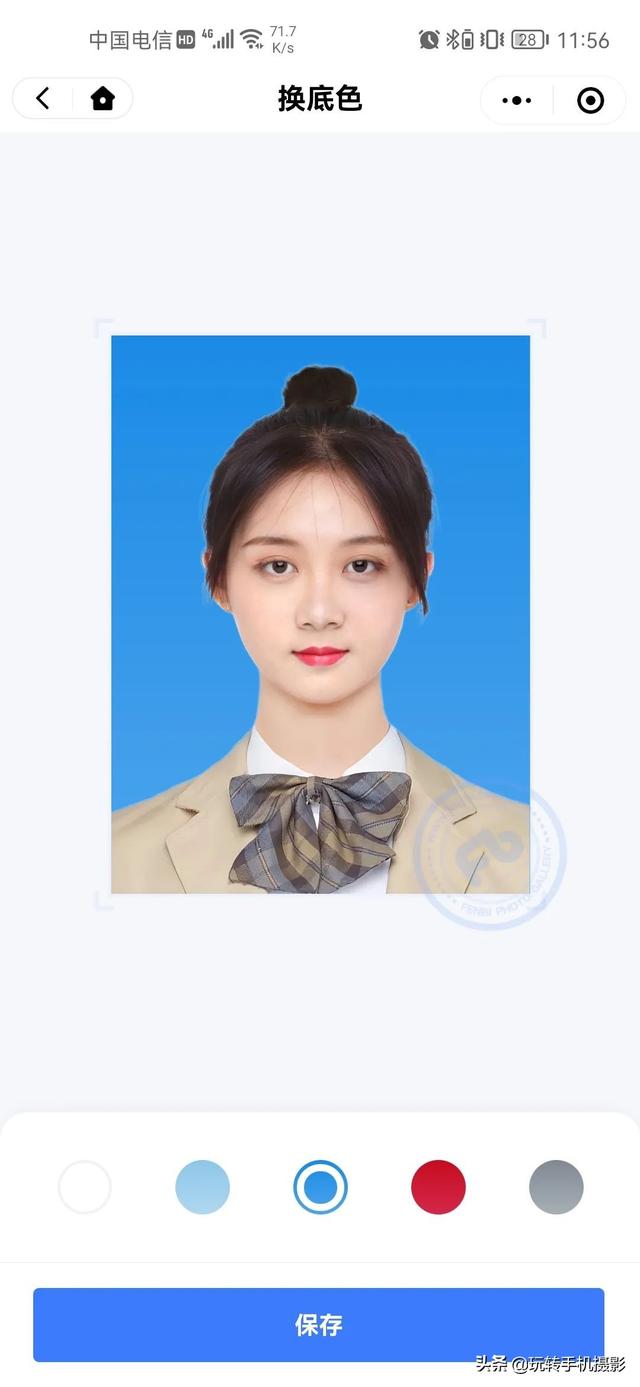Select the white background color

[x=85, y=1187]
